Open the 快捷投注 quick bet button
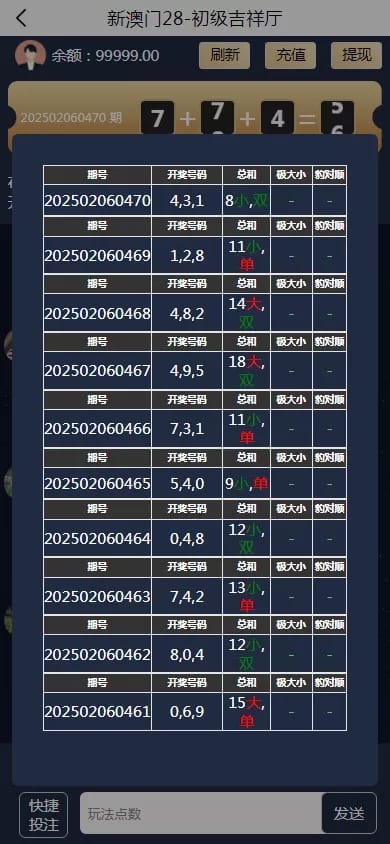The width and height of the screenshot is (390, 844). tap(44, 815)
